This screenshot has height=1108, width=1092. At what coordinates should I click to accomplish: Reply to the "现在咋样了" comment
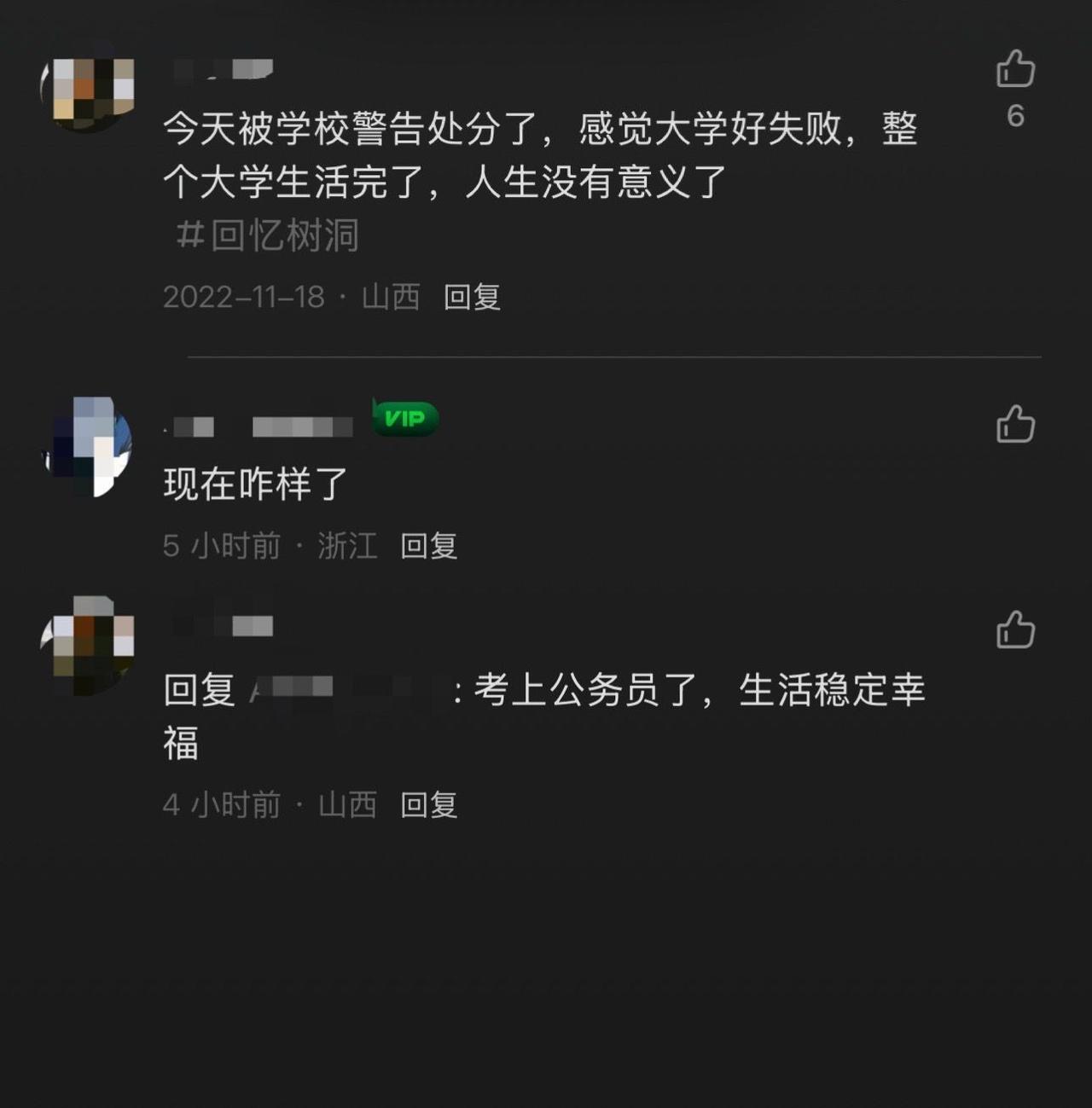pos(430,546)
